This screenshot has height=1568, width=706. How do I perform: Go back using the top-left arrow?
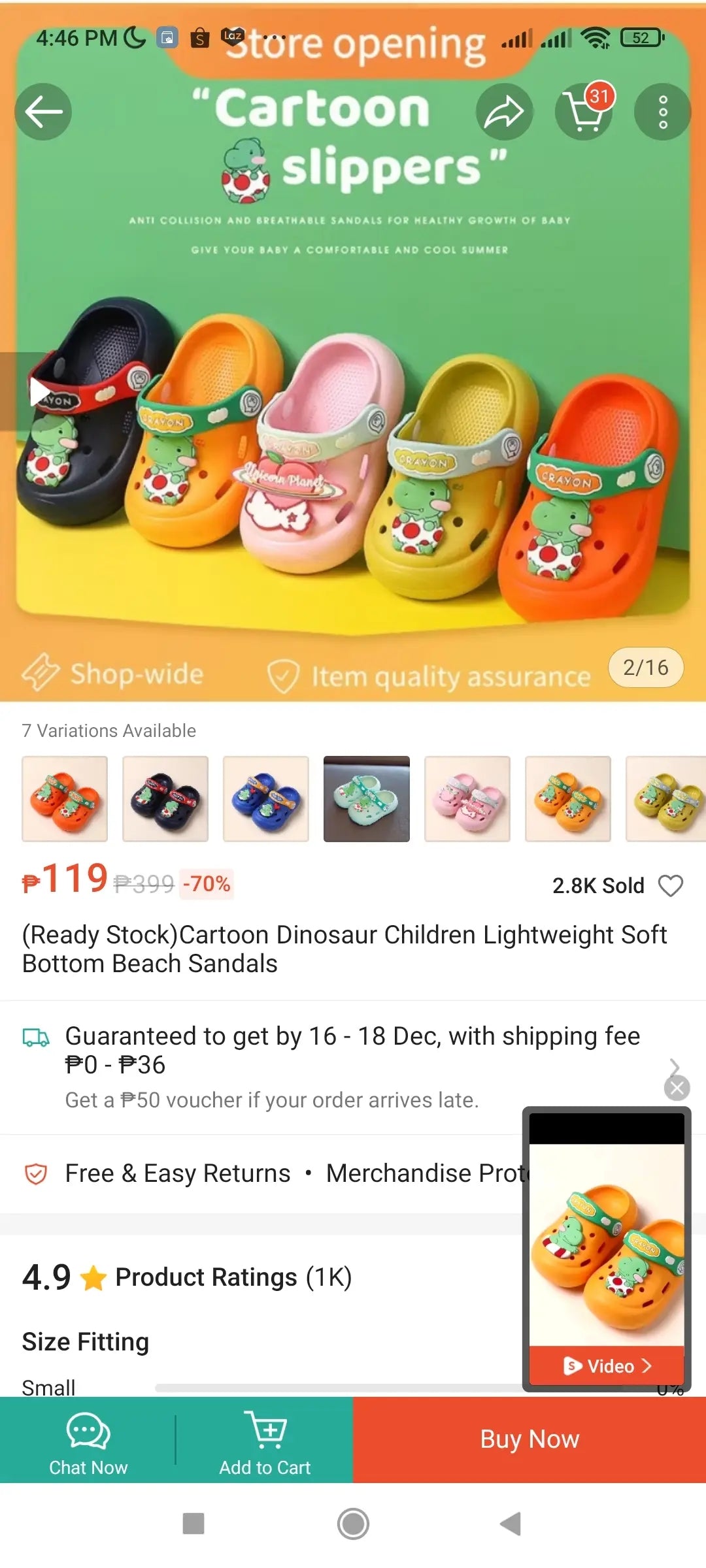tap(43, 112)
